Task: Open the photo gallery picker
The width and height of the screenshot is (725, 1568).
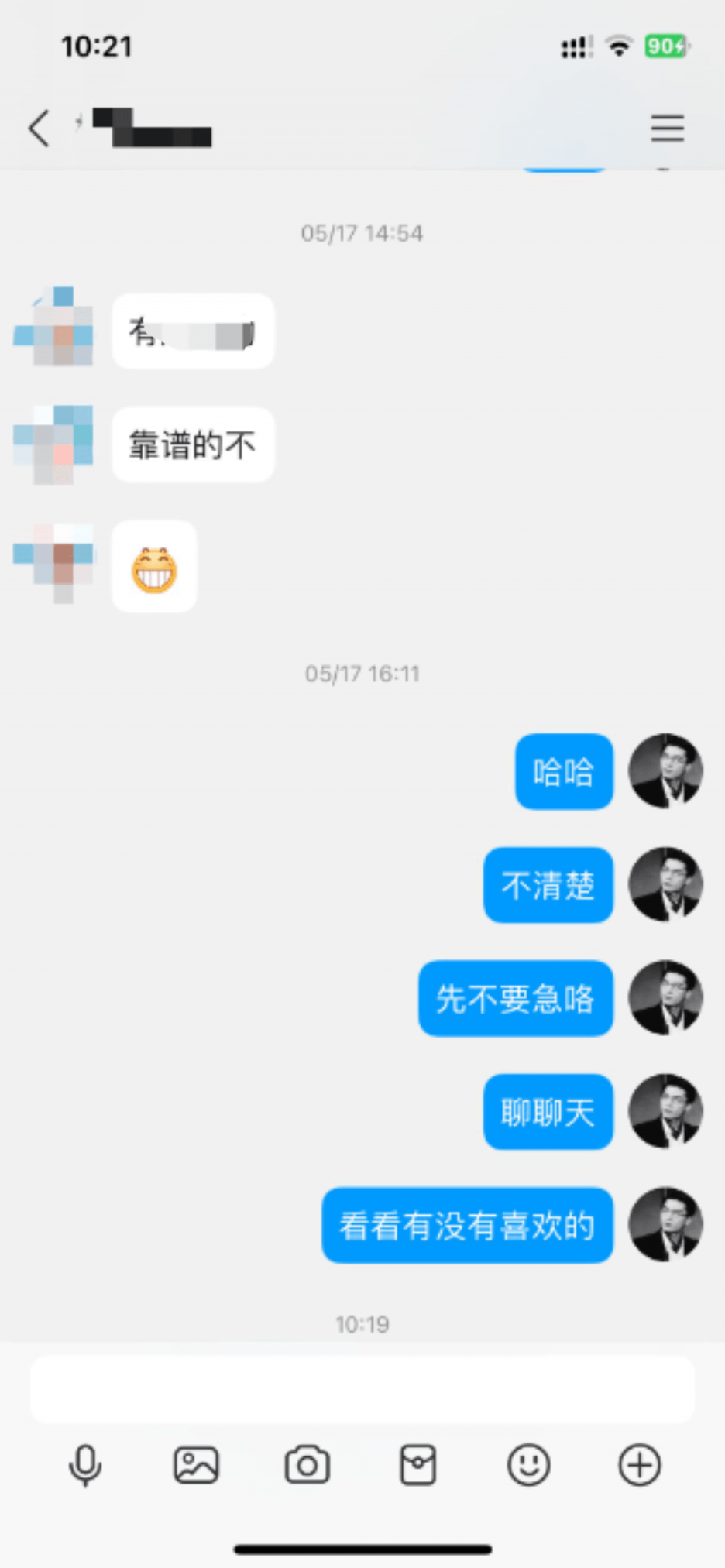Action: 196,1465
